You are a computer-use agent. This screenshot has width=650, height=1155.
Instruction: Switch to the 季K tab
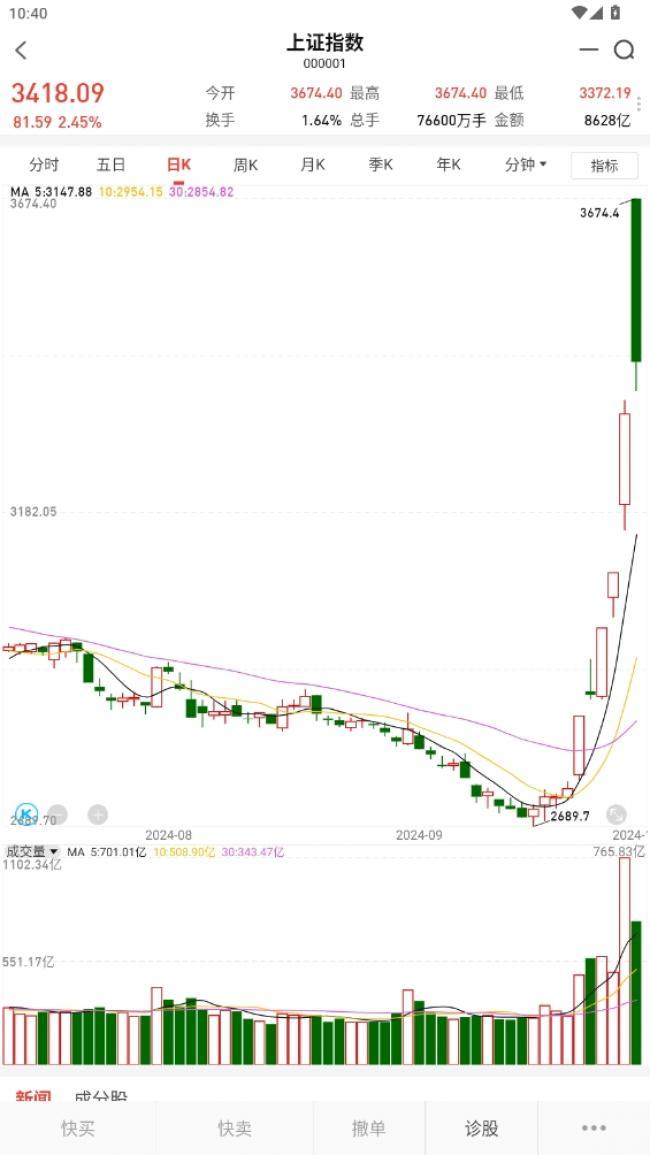pyautogui.click(x=380, y=164)
